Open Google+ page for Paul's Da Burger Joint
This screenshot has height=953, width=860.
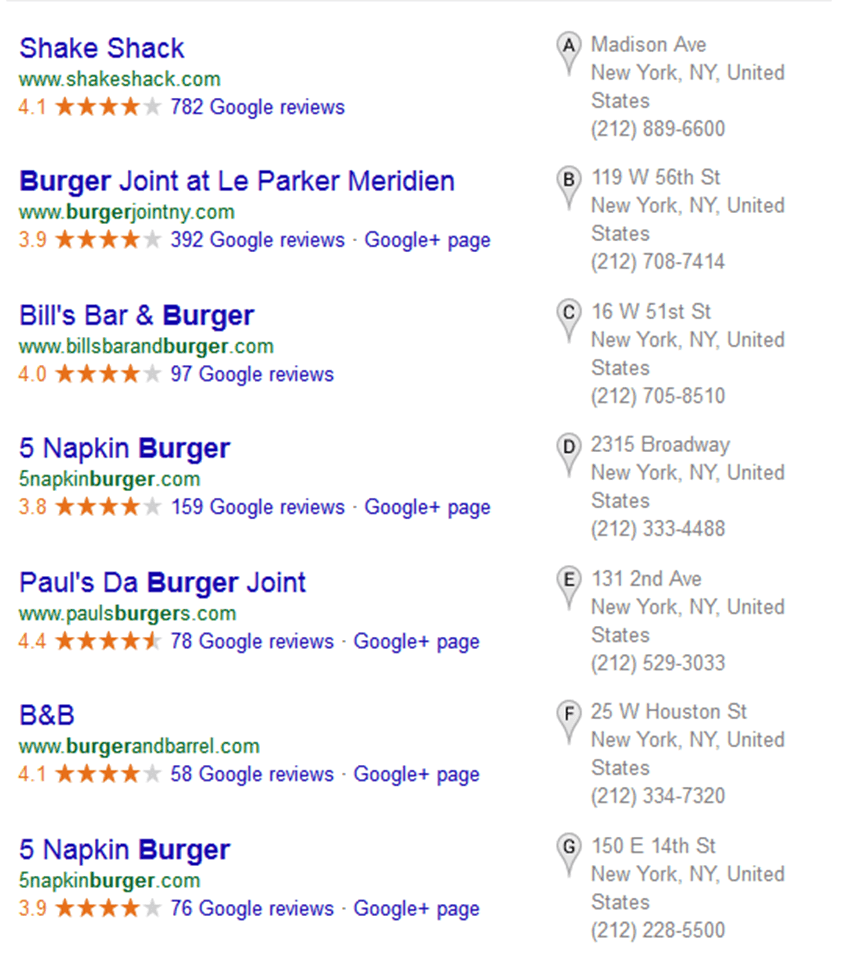416,641
